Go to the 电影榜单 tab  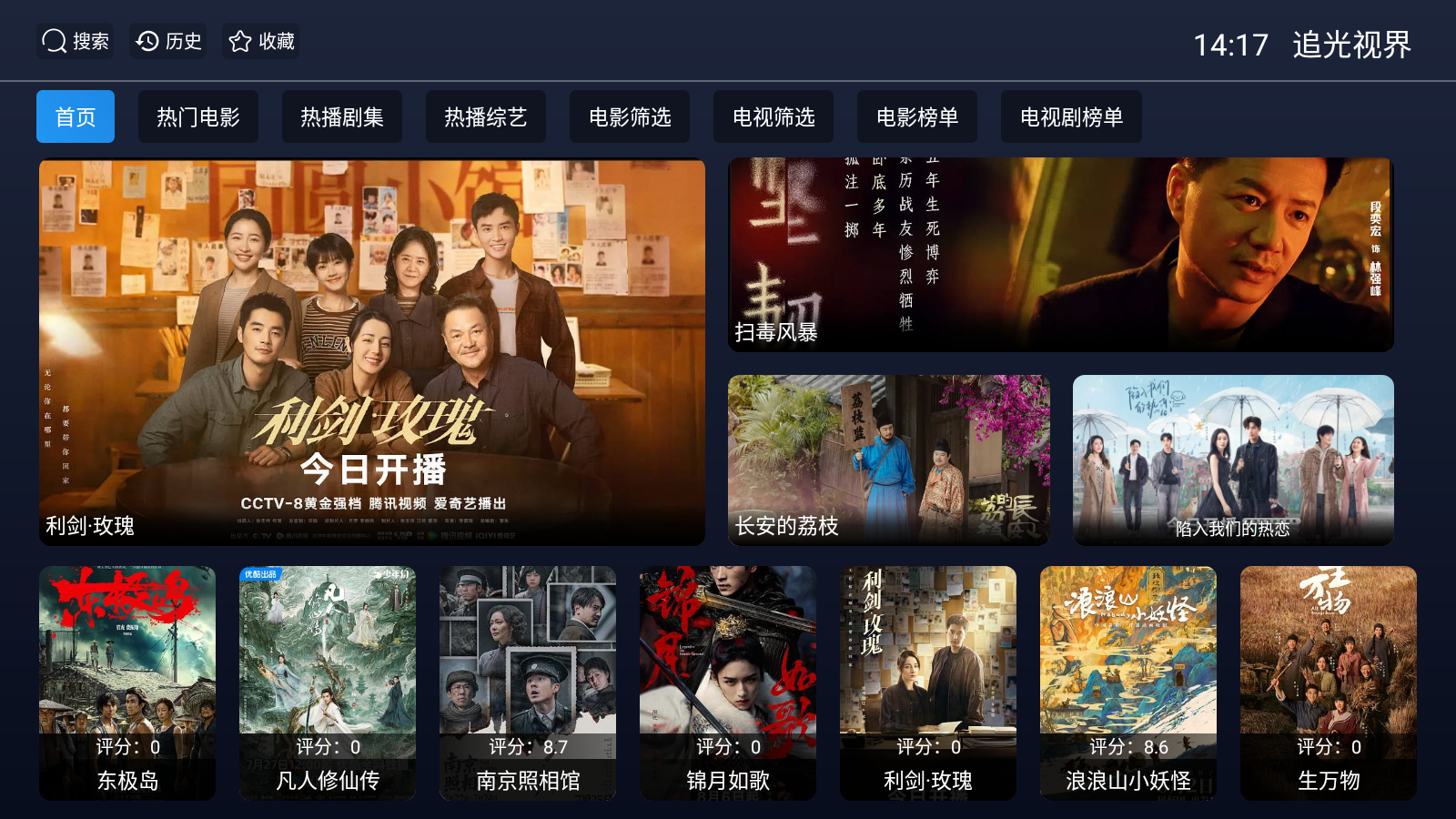917,116
